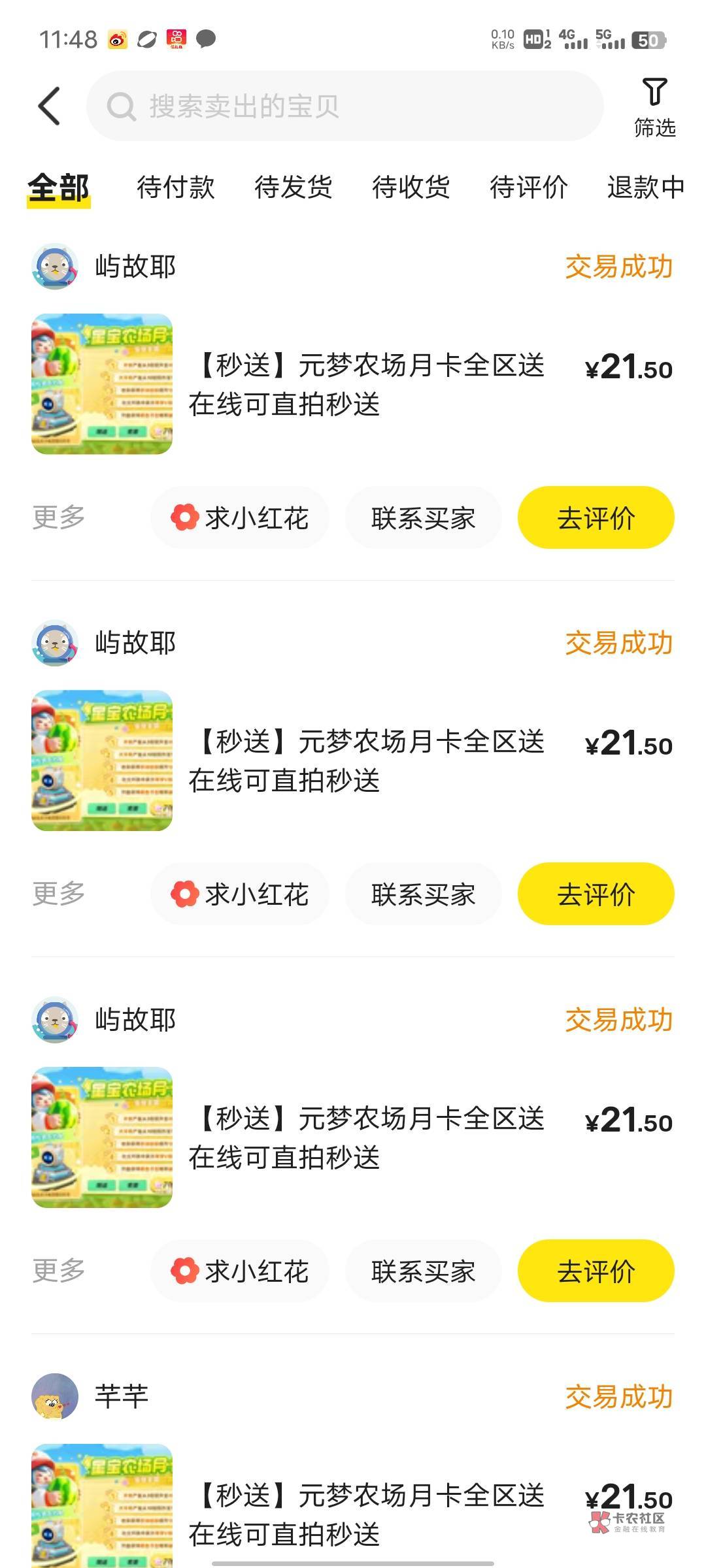Switch to the 待评价 tab
The height and width of the screenshot is (1568, 706).
(x=528, y=188)
